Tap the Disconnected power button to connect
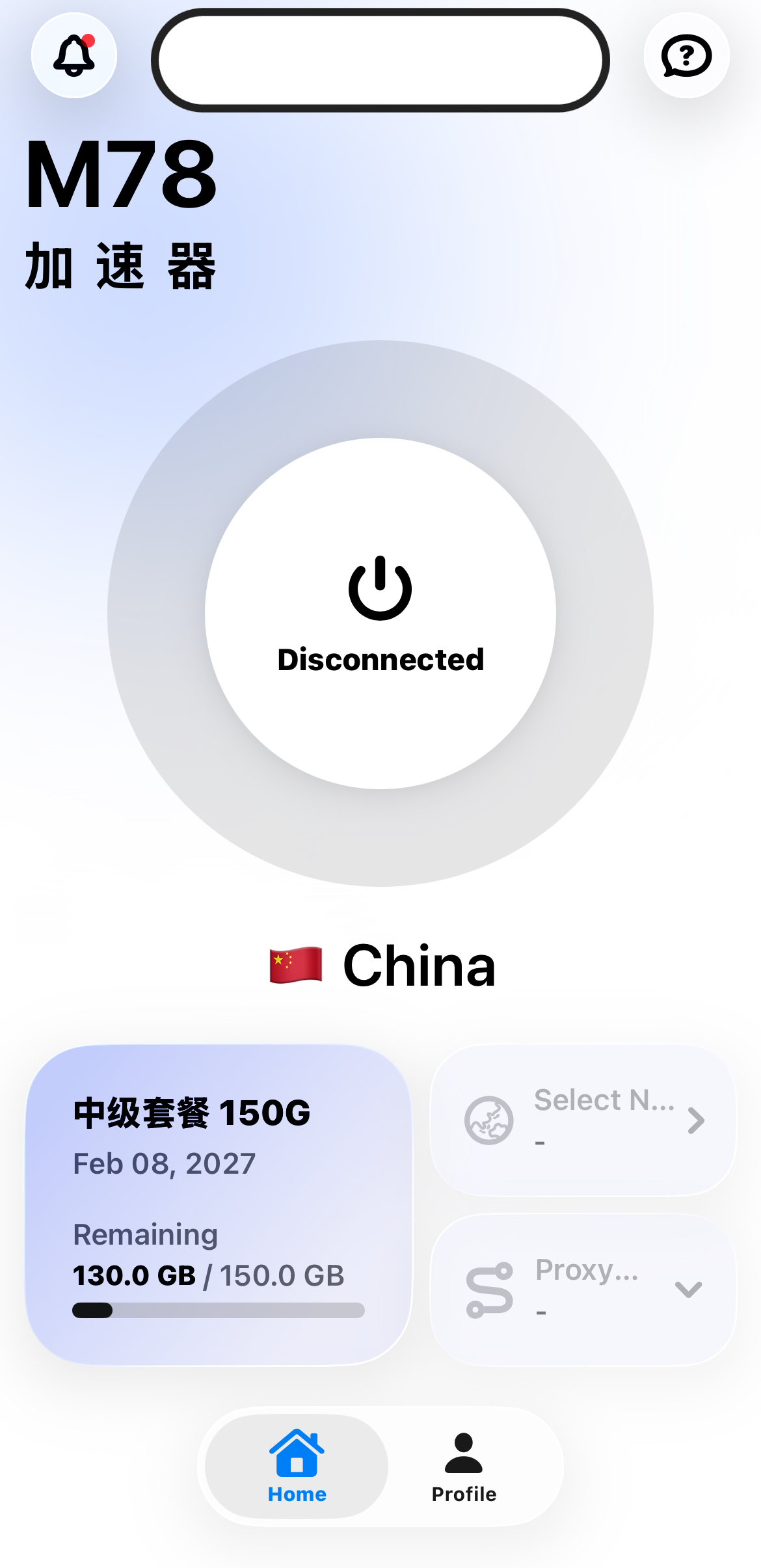Screen dimensions: 761x1568 tap(380, 613)
